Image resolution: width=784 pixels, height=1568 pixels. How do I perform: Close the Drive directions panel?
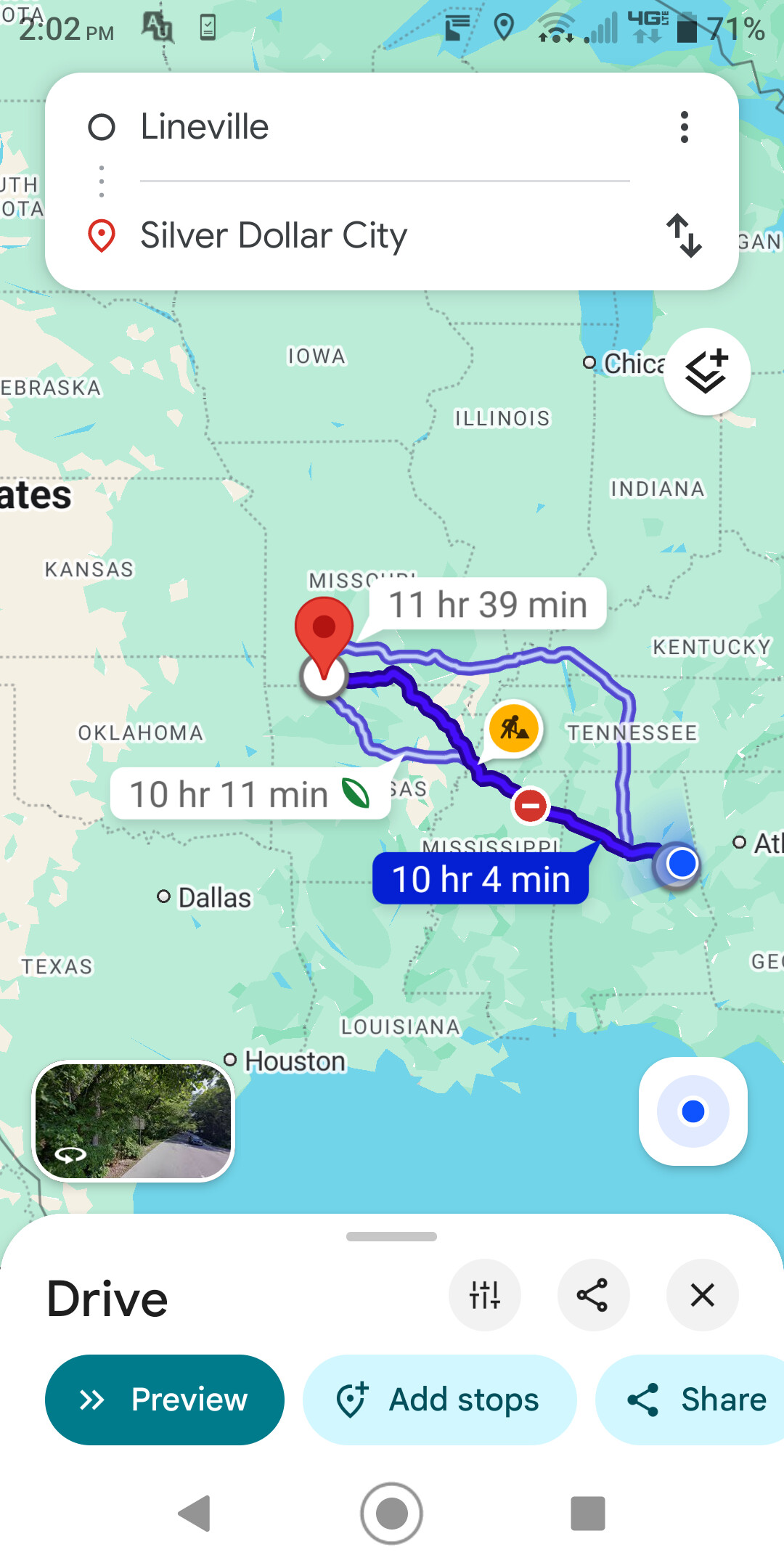[x=702, y=1295]
